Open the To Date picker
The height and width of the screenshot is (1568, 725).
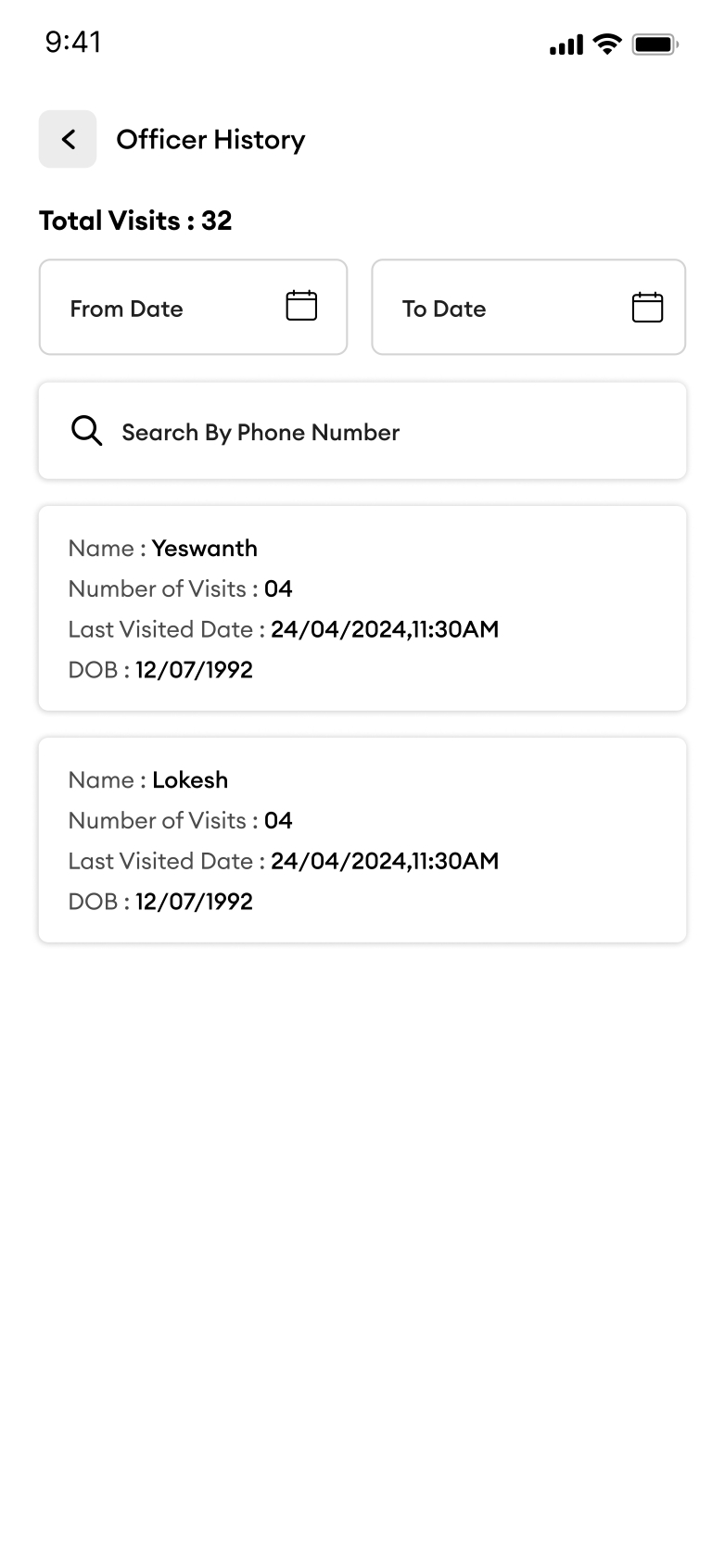[528, 307]
